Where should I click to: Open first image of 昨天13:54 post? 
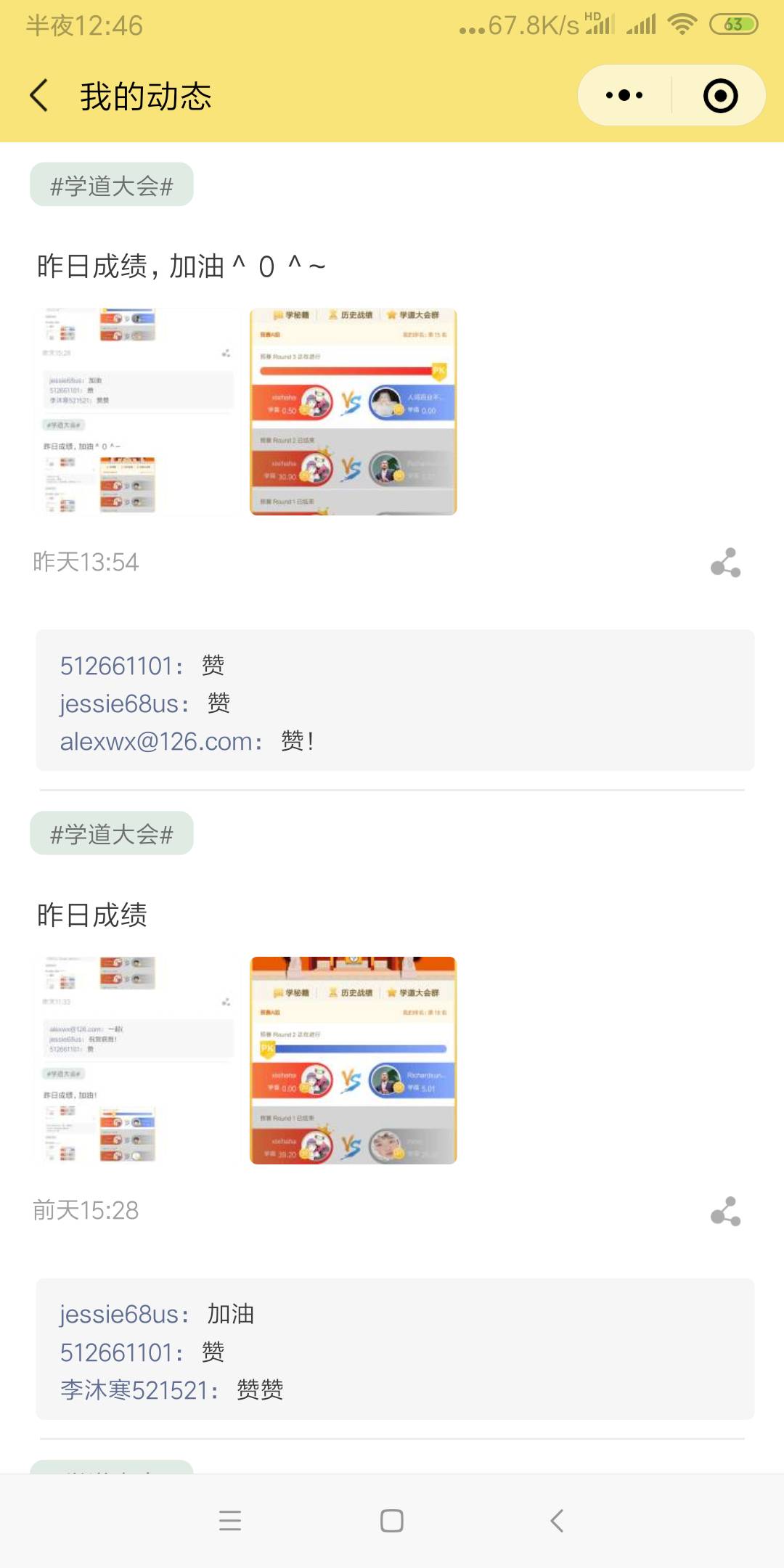[138, 412]
